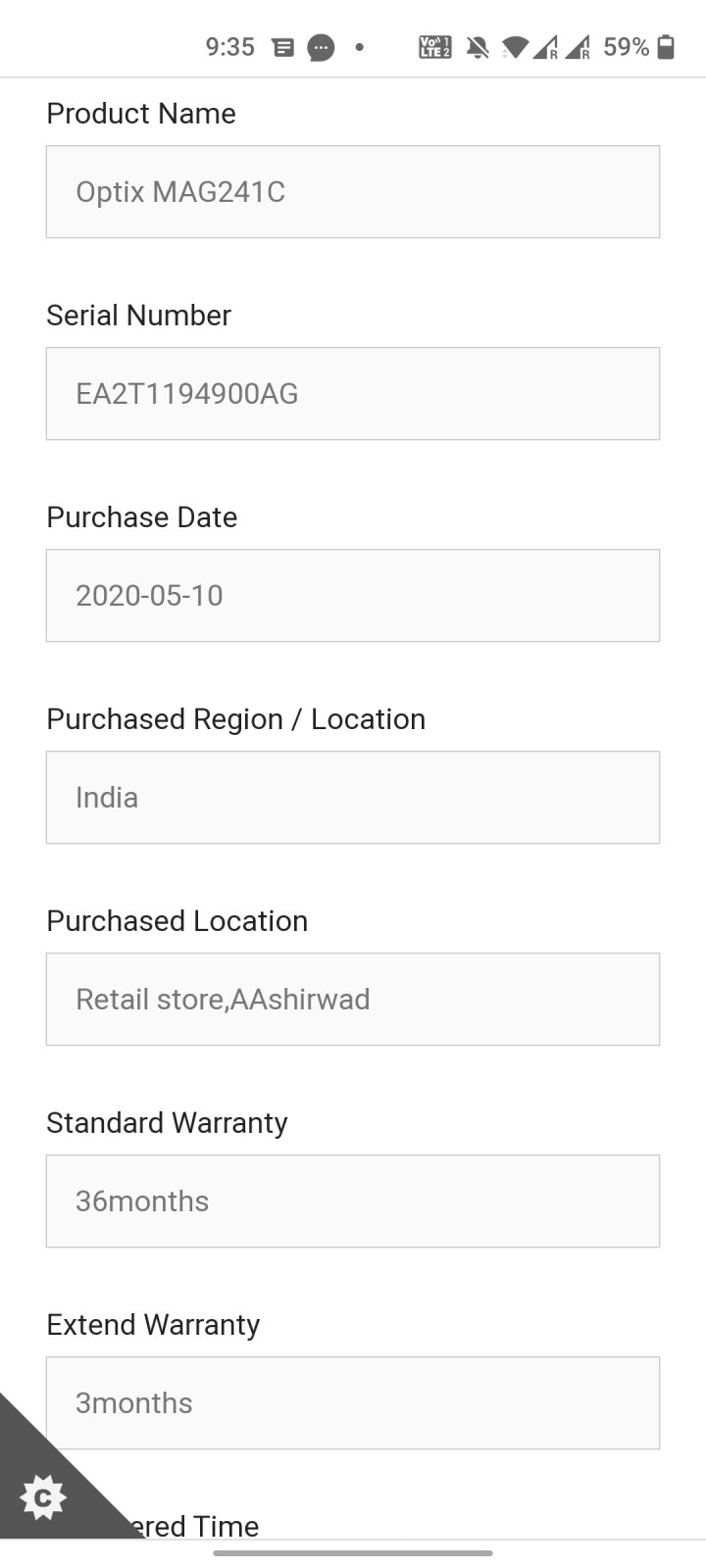This screenshot has height=1568, width=706.
Task: Tap the Purchased Region / Location field
Action: (x=353, y=798)
